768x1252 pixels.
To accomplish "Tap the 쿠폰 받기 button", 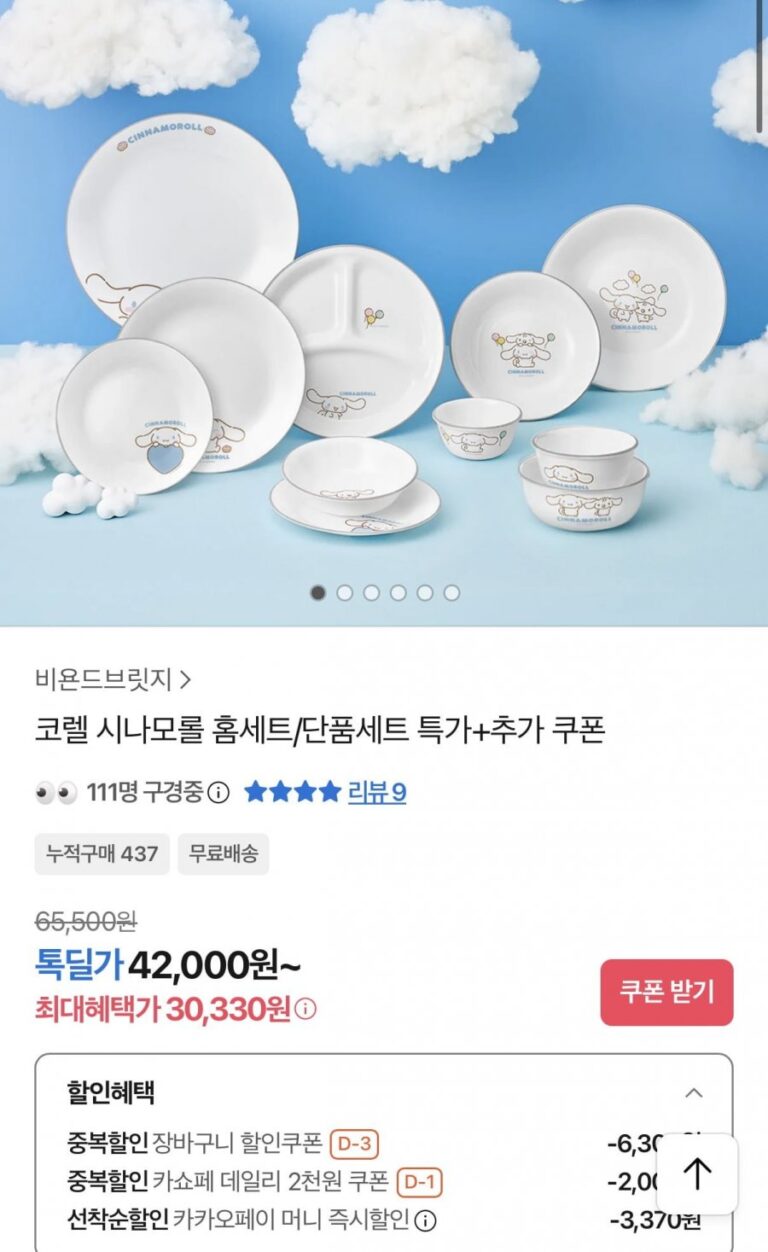I will tap(666, 992).
